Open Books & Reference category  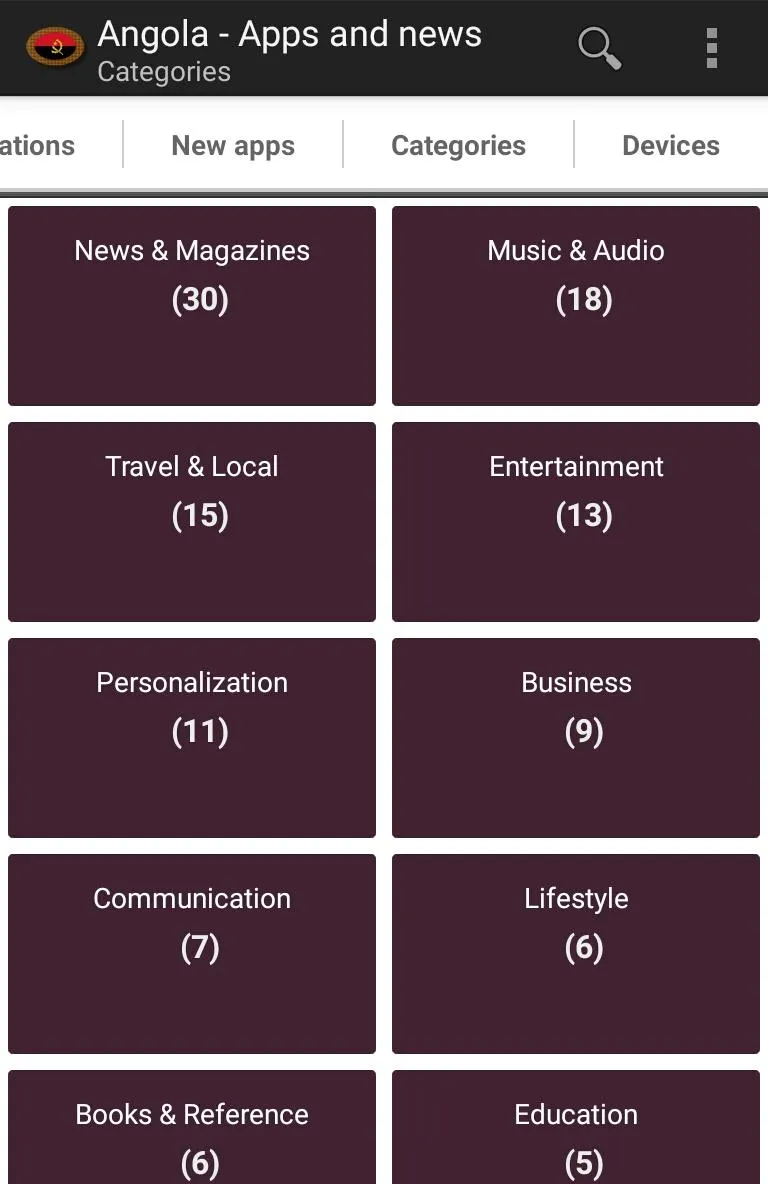coord(192,1130)
